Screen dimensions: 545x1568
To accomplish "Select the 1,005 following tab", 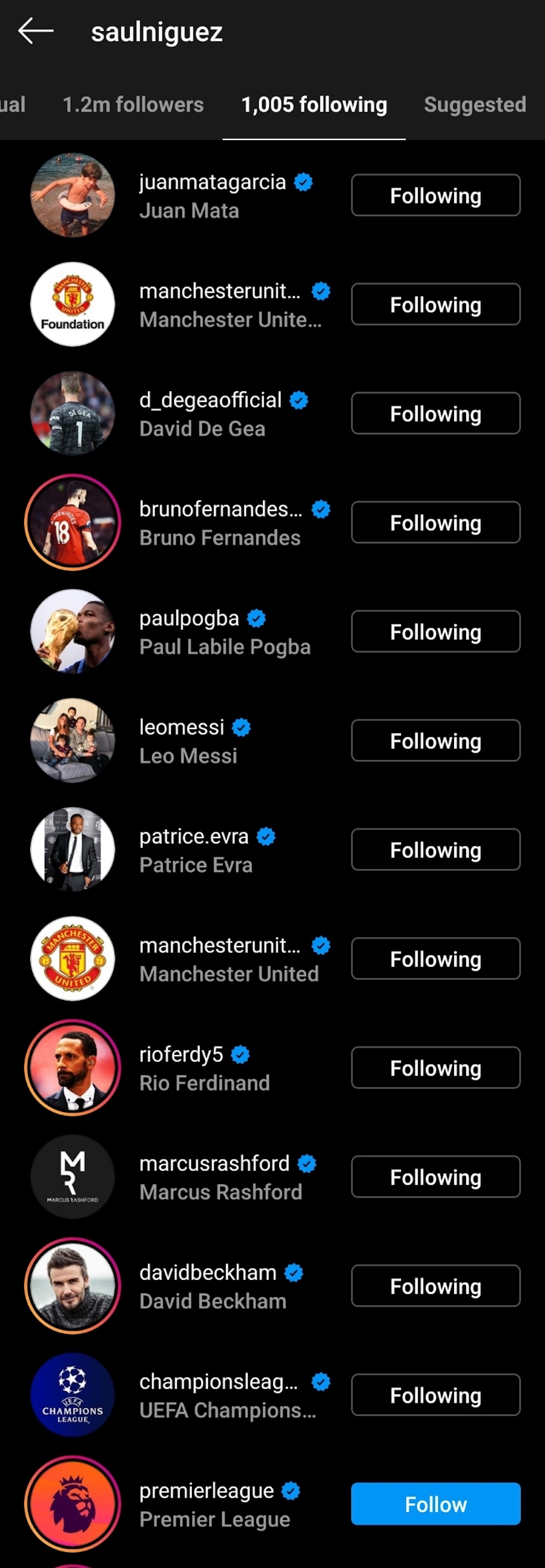I will (314, 105).
